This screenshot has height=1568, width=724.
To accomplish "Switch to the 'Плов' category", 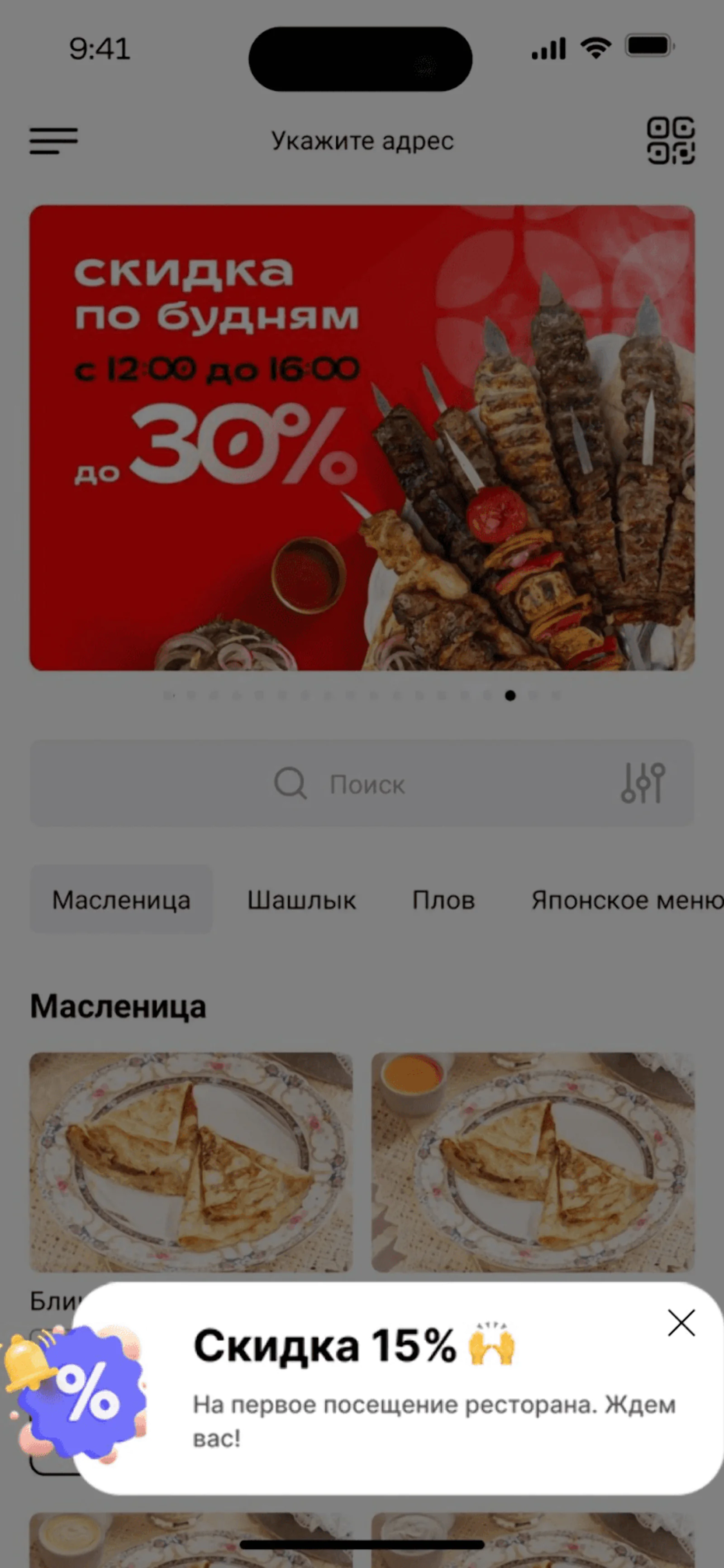I will coord(443,899).
